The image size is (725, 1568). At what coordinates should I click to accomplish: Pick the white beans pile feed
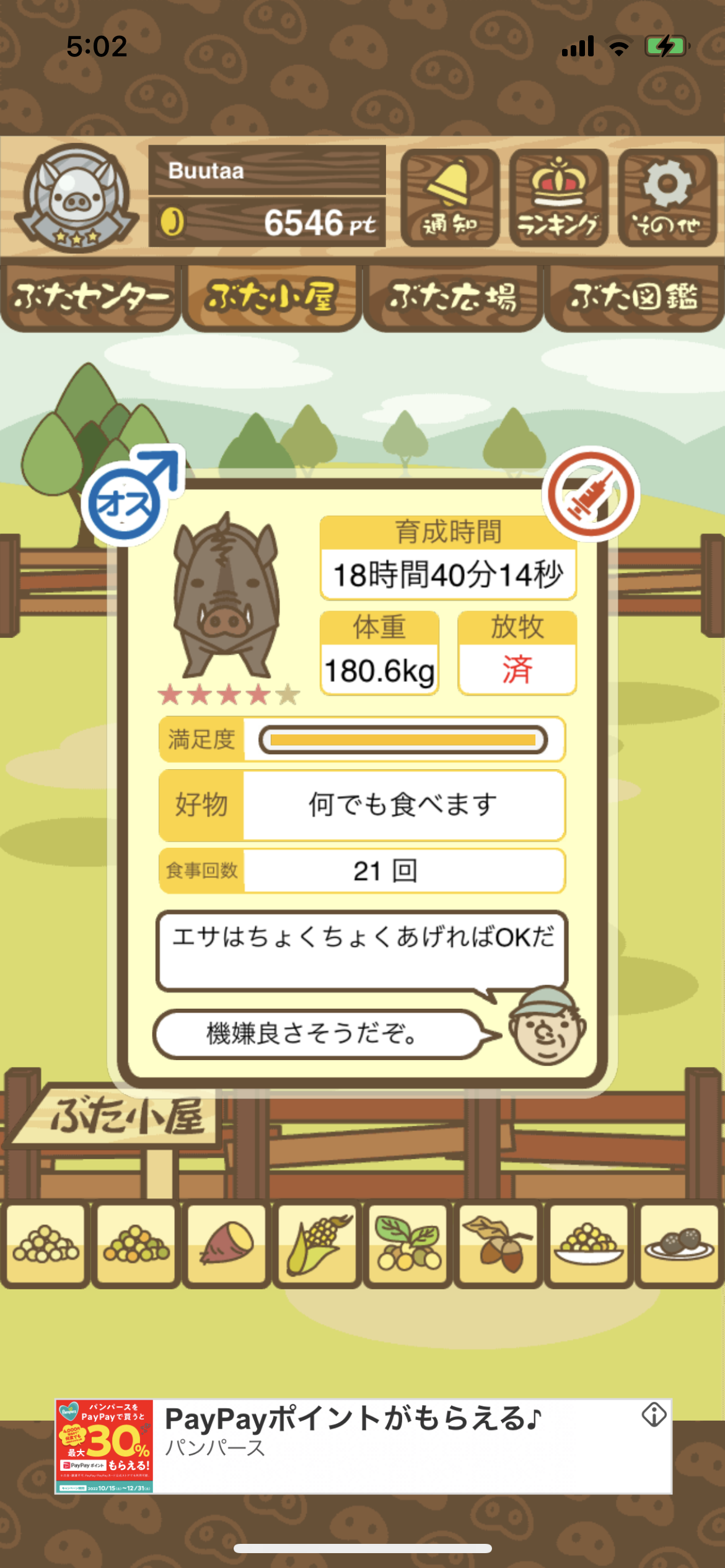[x=45, y=1244]
